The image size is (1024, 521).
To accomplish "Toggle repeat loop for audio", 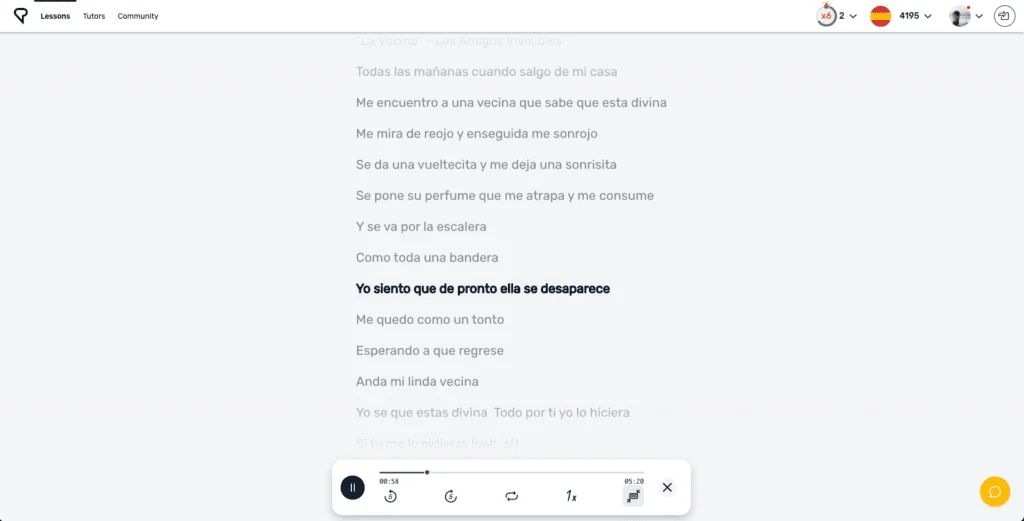I will pos(512,496).
